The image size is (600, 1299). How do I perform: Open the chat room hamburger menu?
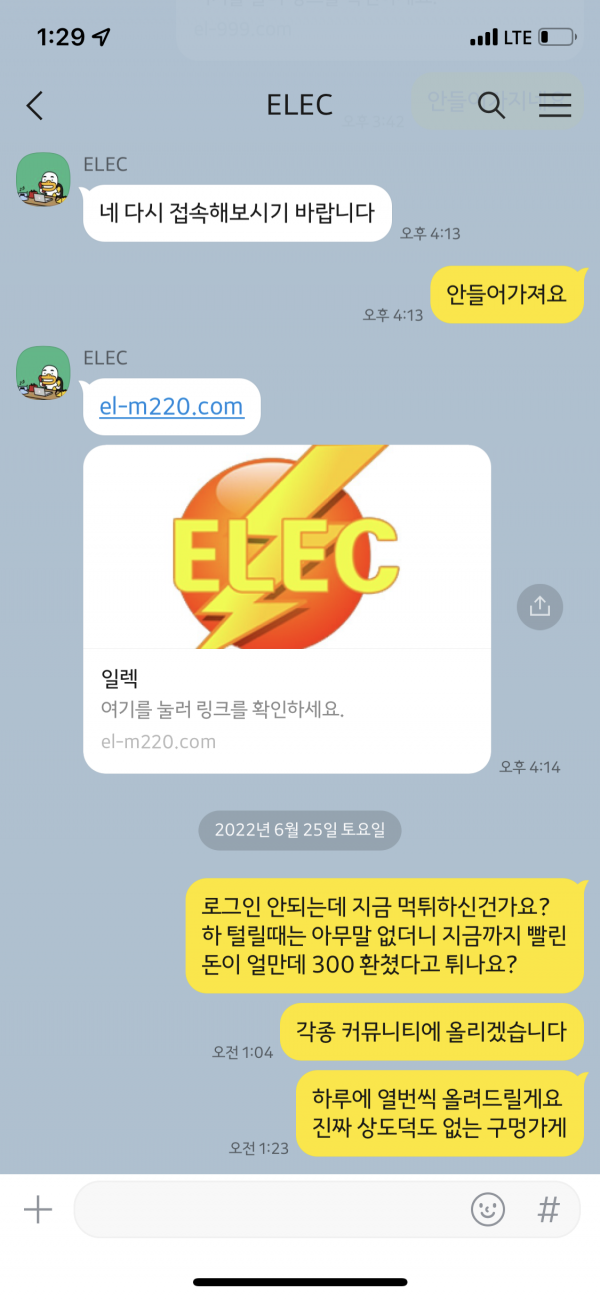click(555, 105)
